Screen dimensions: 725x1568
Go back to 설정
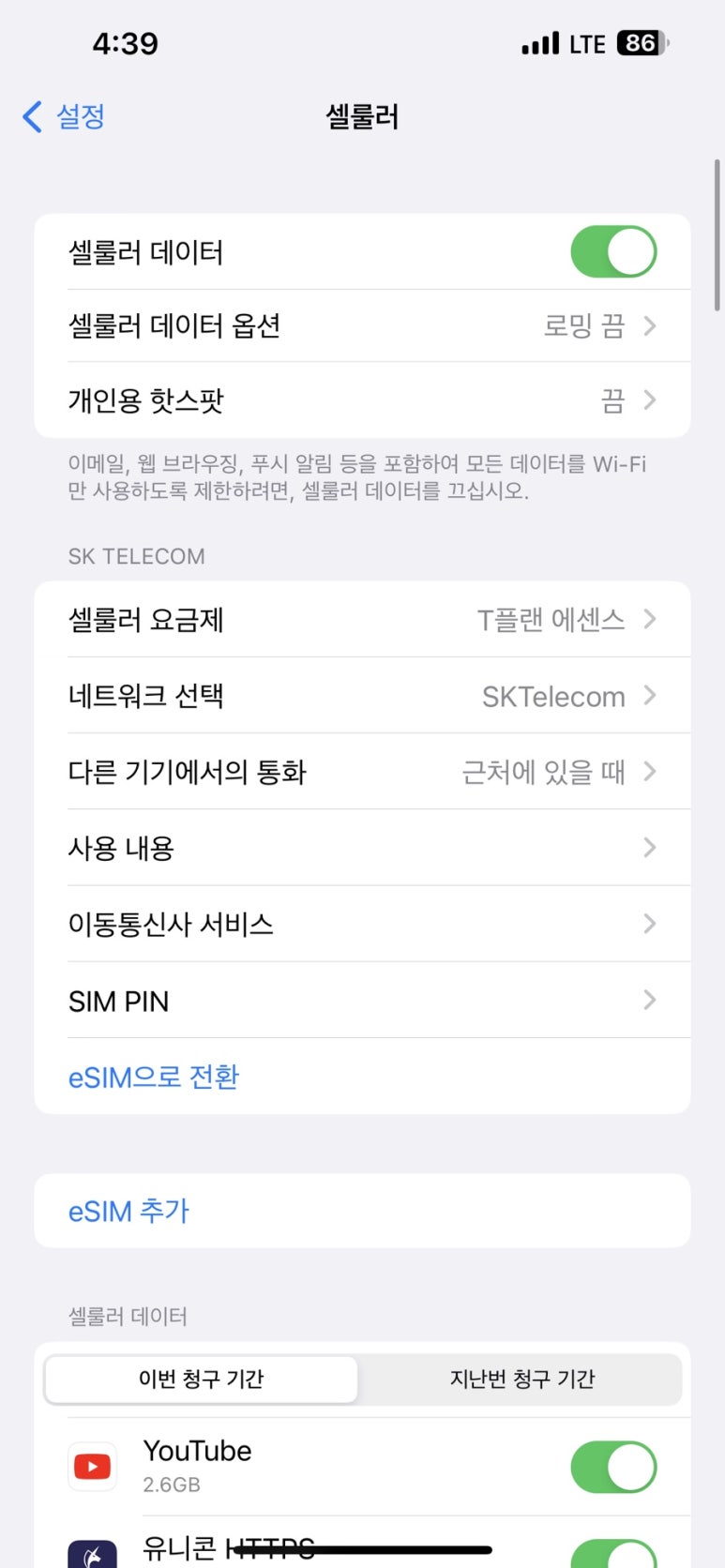(x=63, y=117)
